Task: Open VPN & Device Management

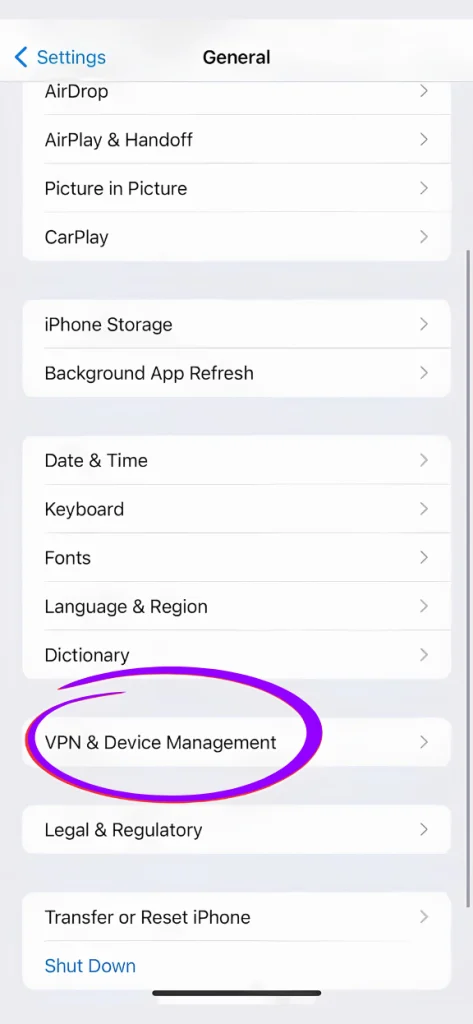Action: [x=236, y=742]
